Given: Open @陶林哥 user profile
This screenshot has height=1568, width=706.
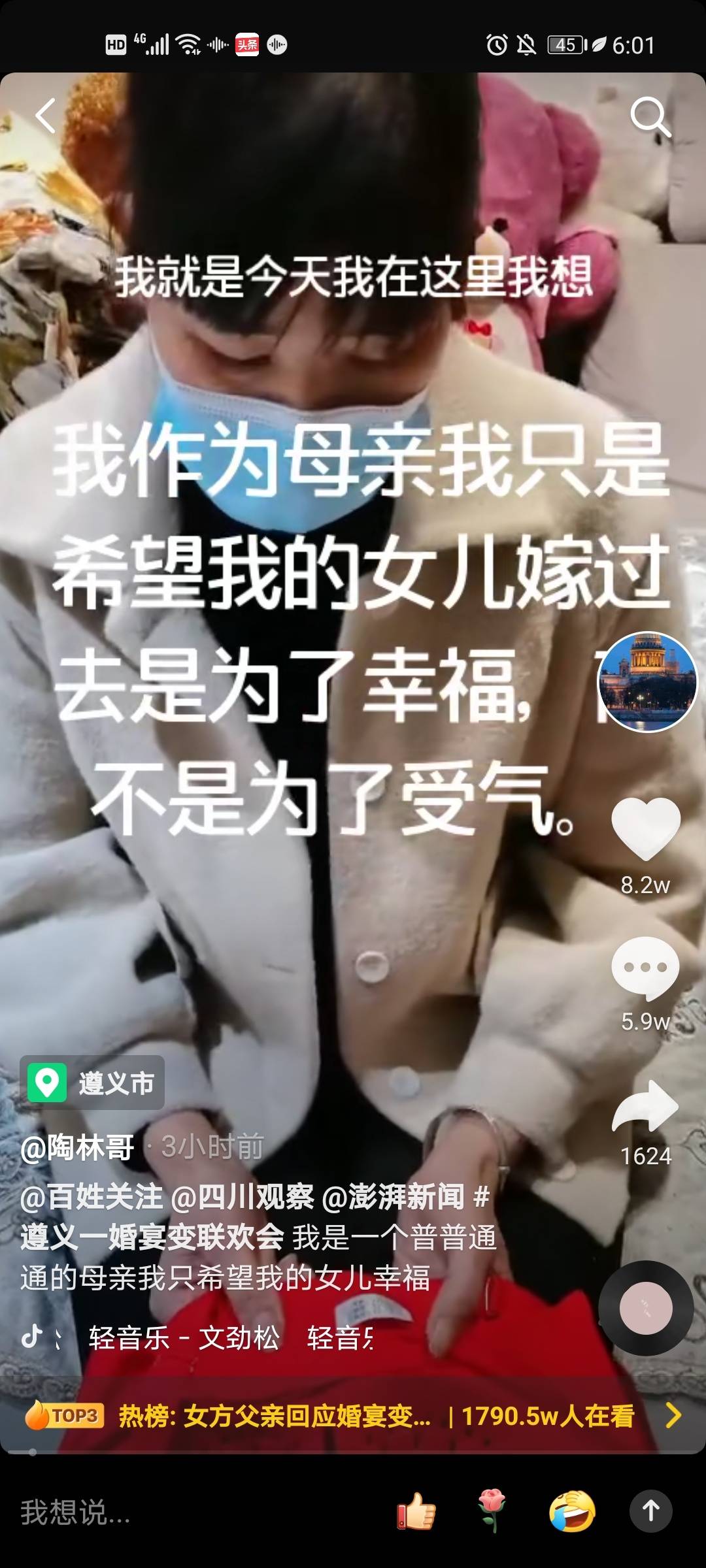Looking at the screenshot, I should (x=77, y=1148).
